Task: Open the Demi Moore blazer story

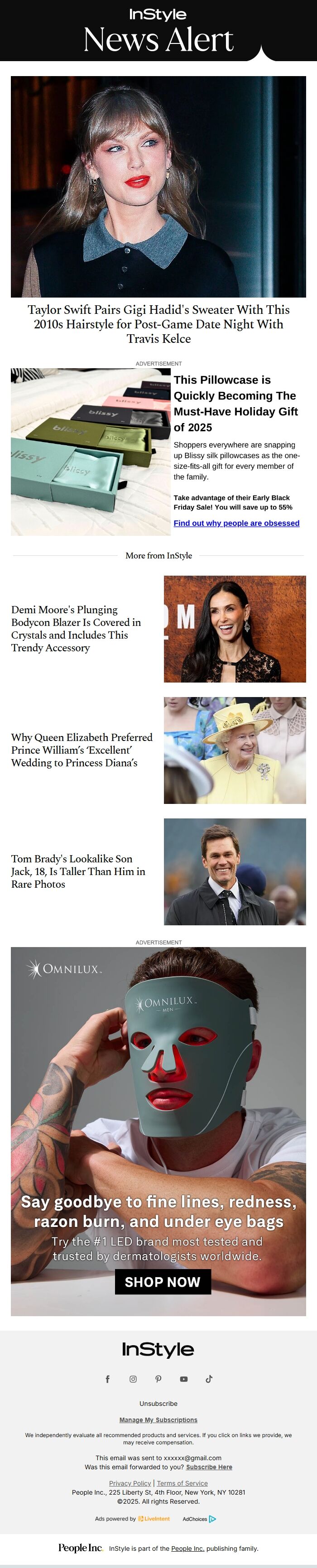Action: [76, 628]
